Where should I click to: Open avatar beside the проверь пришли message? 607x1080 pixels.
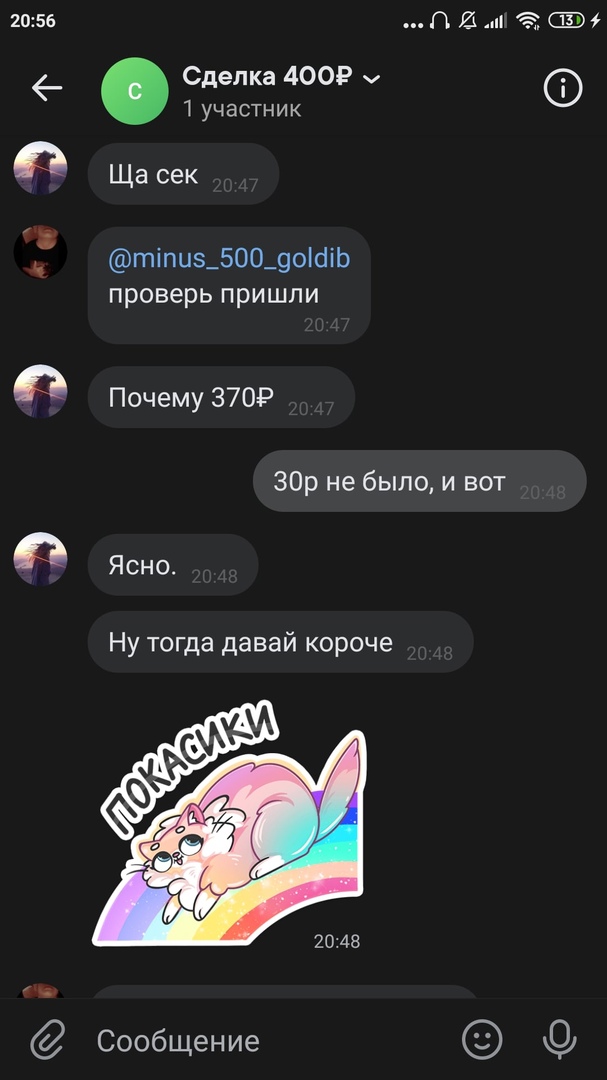[40, 252]
